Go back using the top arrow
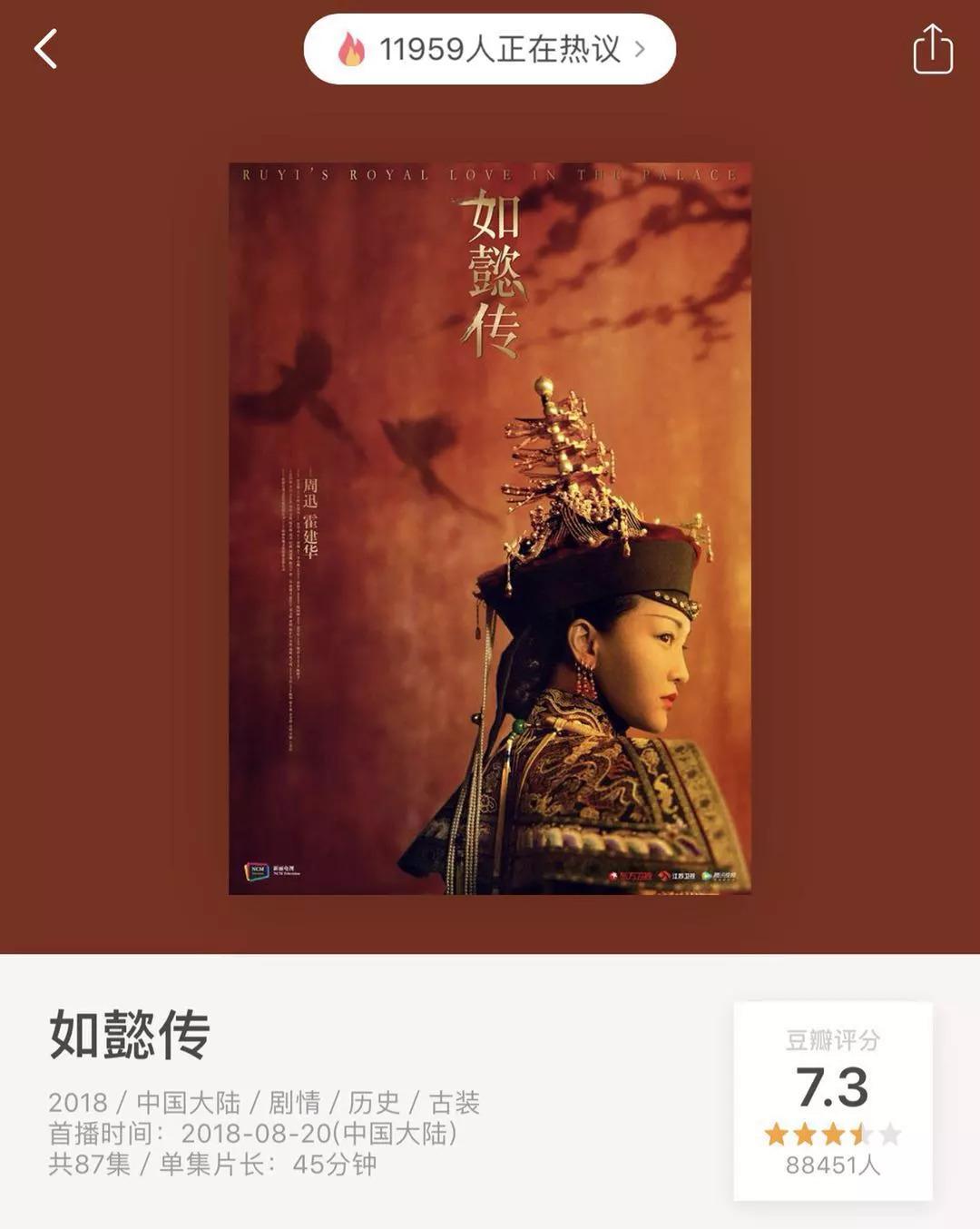This screenshot has height=1229, width=980. tap(45, 49)
